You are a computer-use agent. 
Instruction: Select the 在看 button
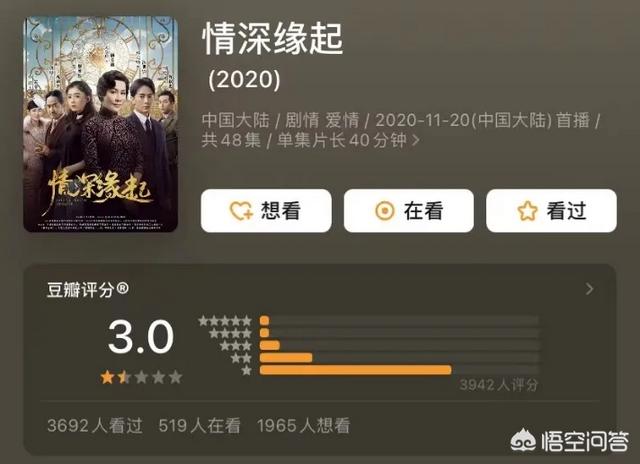coord(409,210)
